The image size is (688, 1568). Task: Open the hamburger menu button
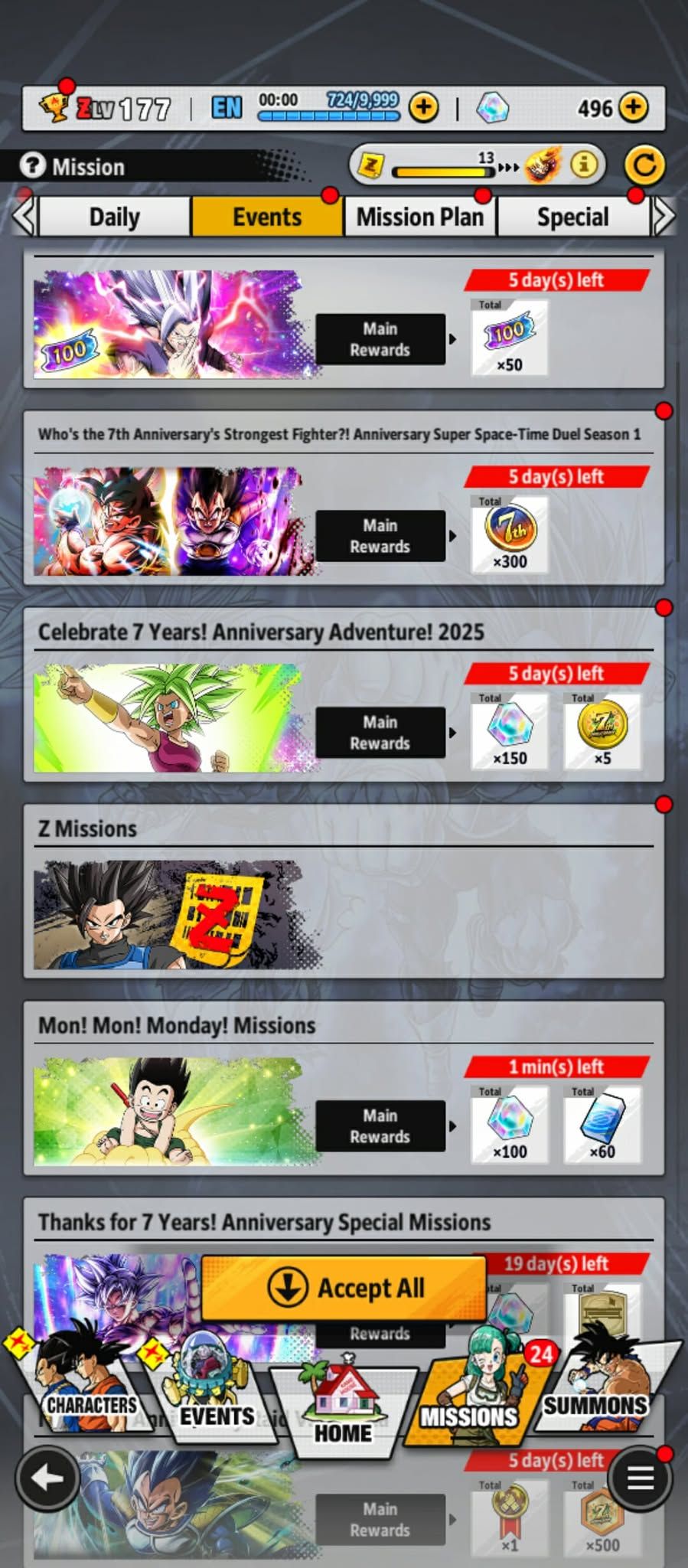640,1478
